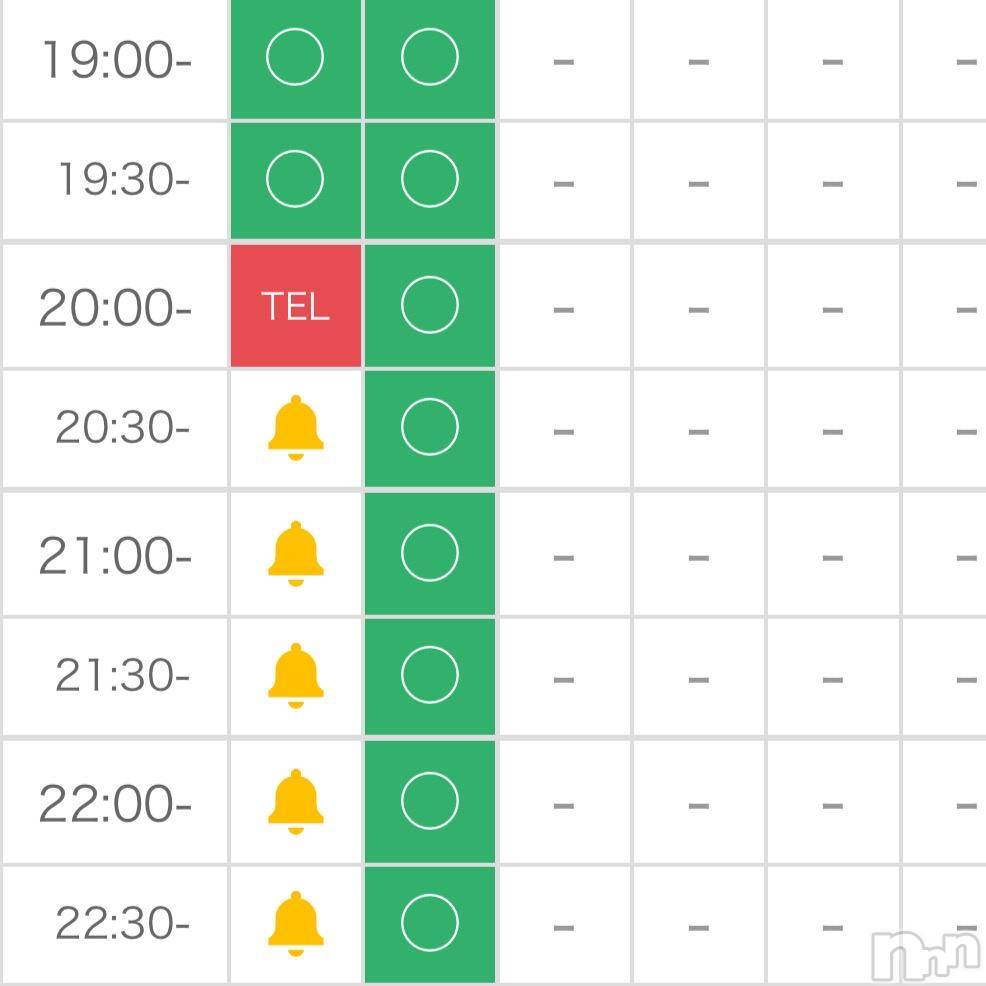Choose the green circle slot at 21:00
986x986 pixels.
coord(429,553)
